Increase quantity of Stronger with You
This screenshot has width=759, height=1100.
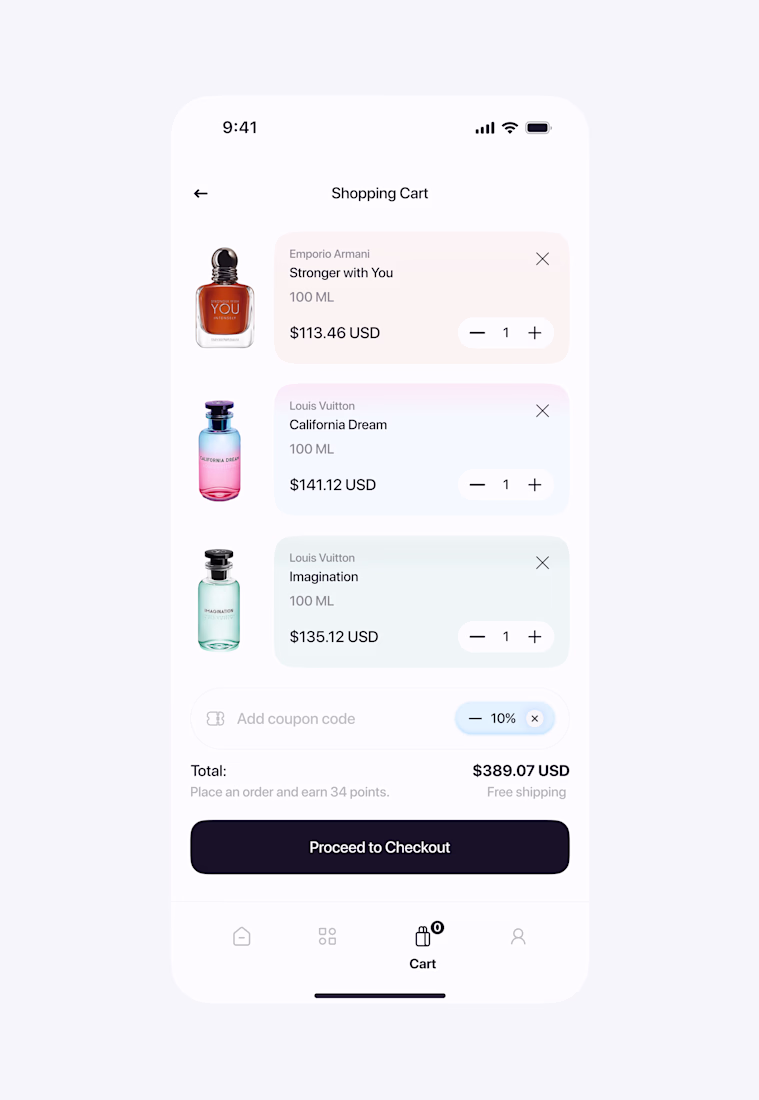pyautogui.click(x=535, y=333)
